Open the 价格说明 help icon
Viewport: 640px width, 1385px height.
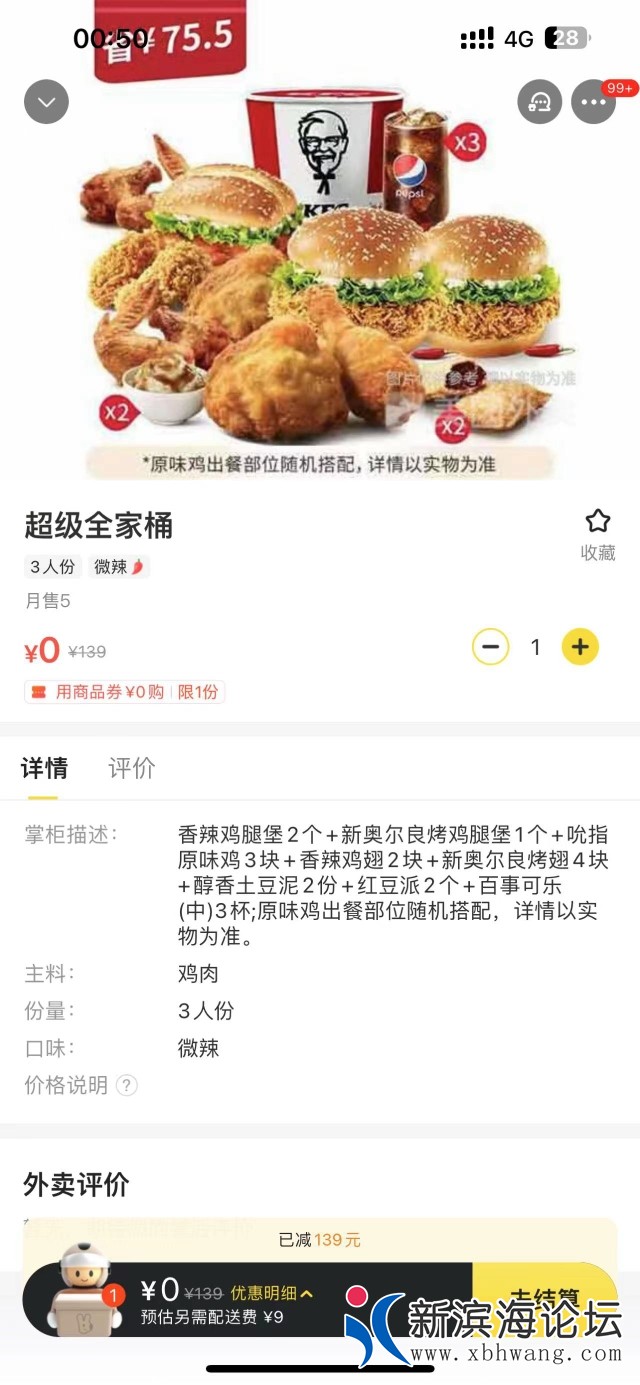[x=127, y=1085]
